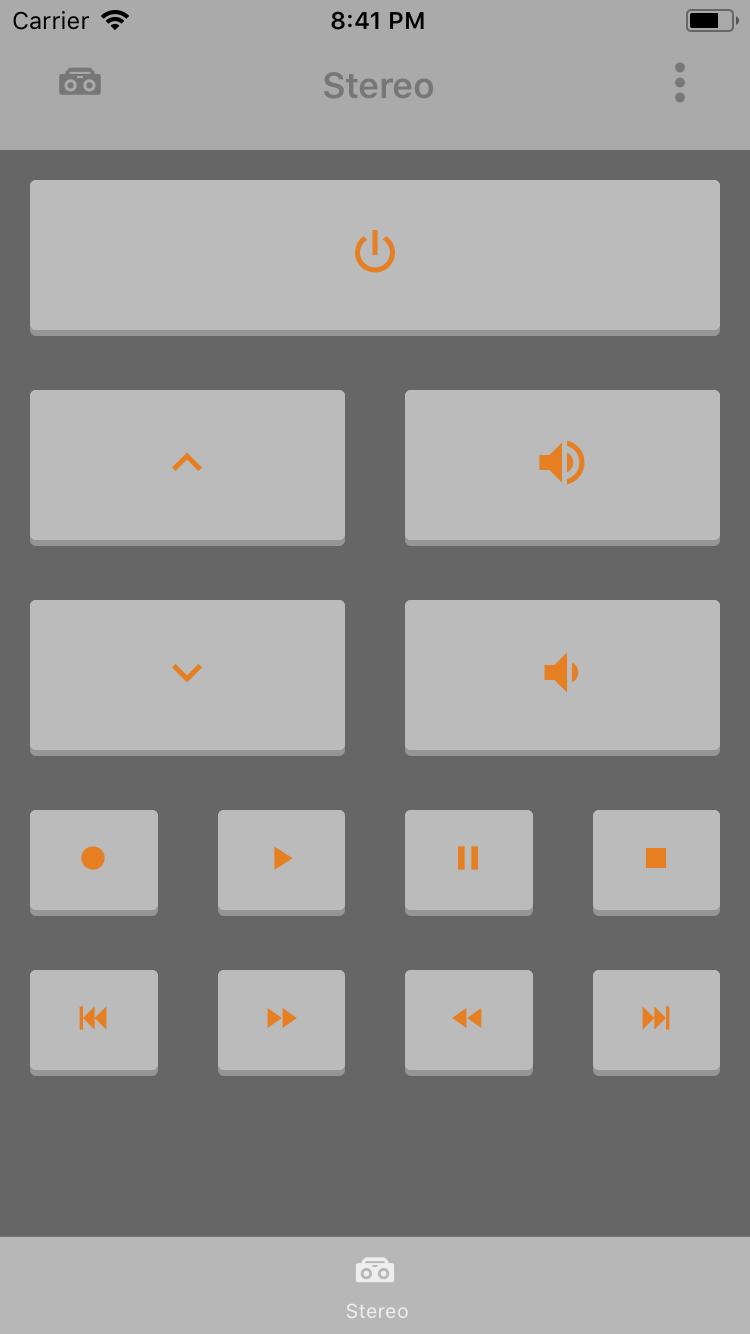Tap the power button

375,255
